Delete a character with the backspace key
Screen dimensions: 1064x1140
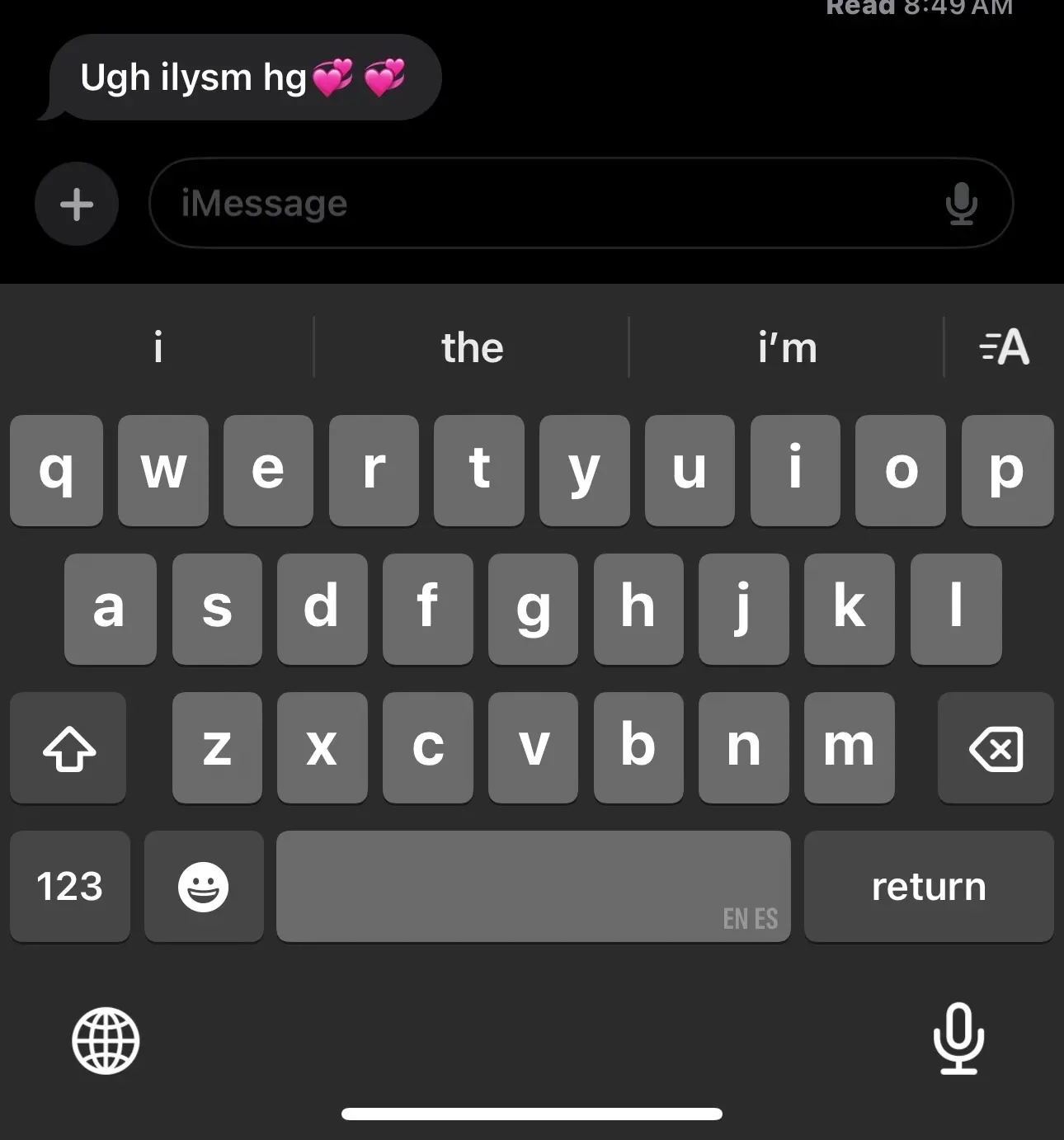(x=996, y=748)
